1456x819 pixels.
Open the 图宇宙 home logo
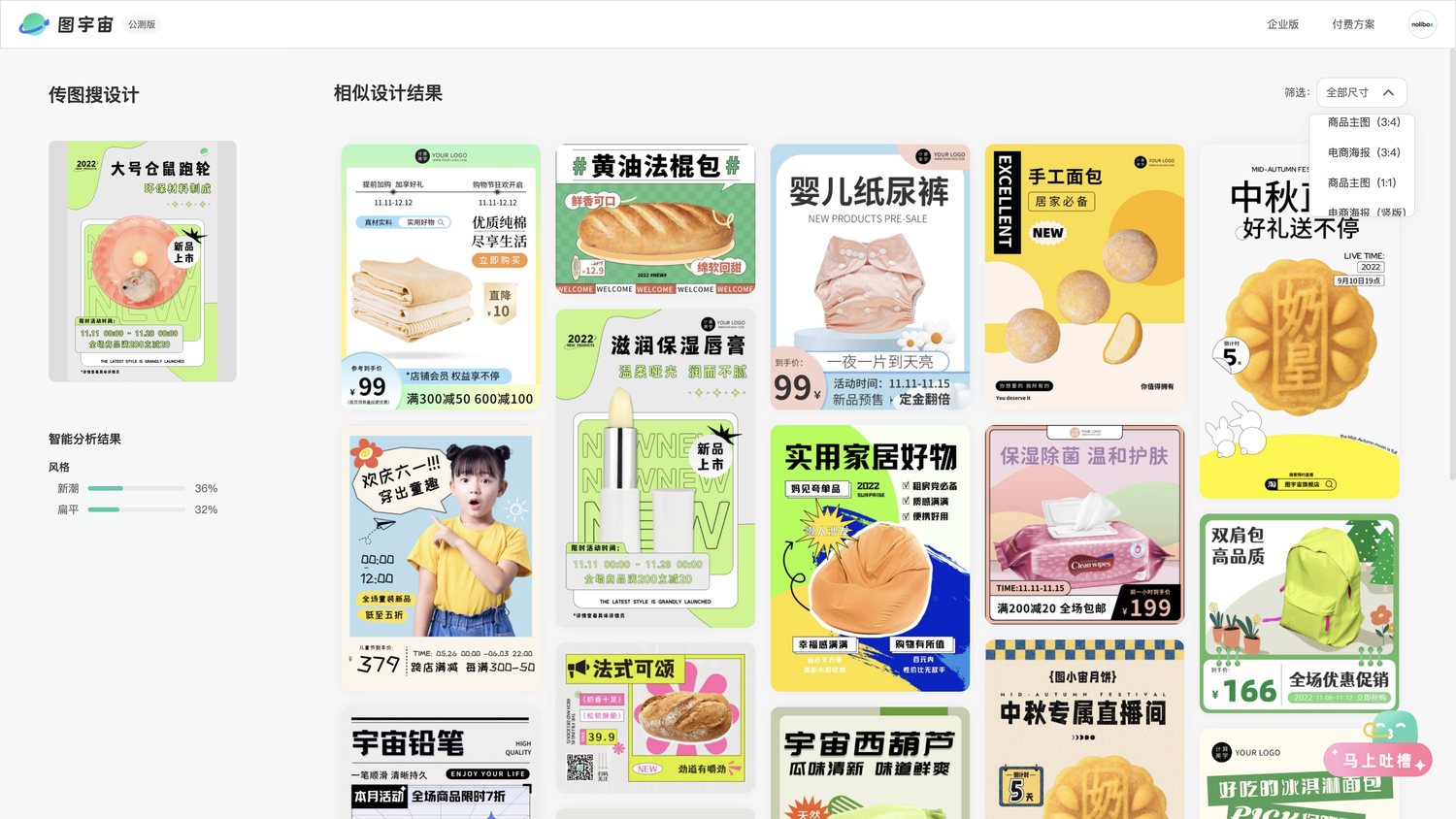coord(66,24)
